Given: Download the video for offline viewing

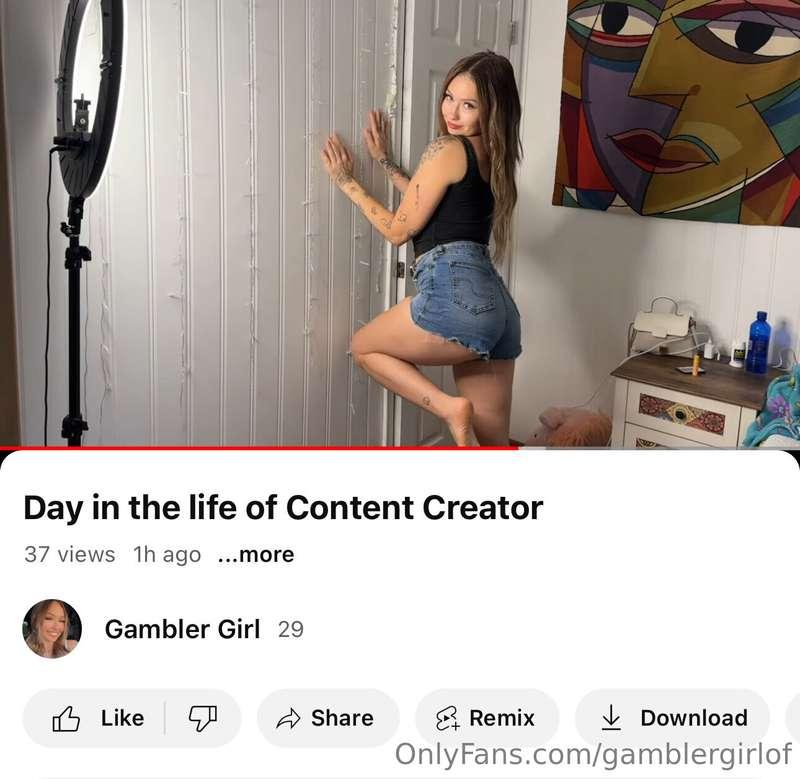Looking at the screenshot, I should click(x=672, y=718).
